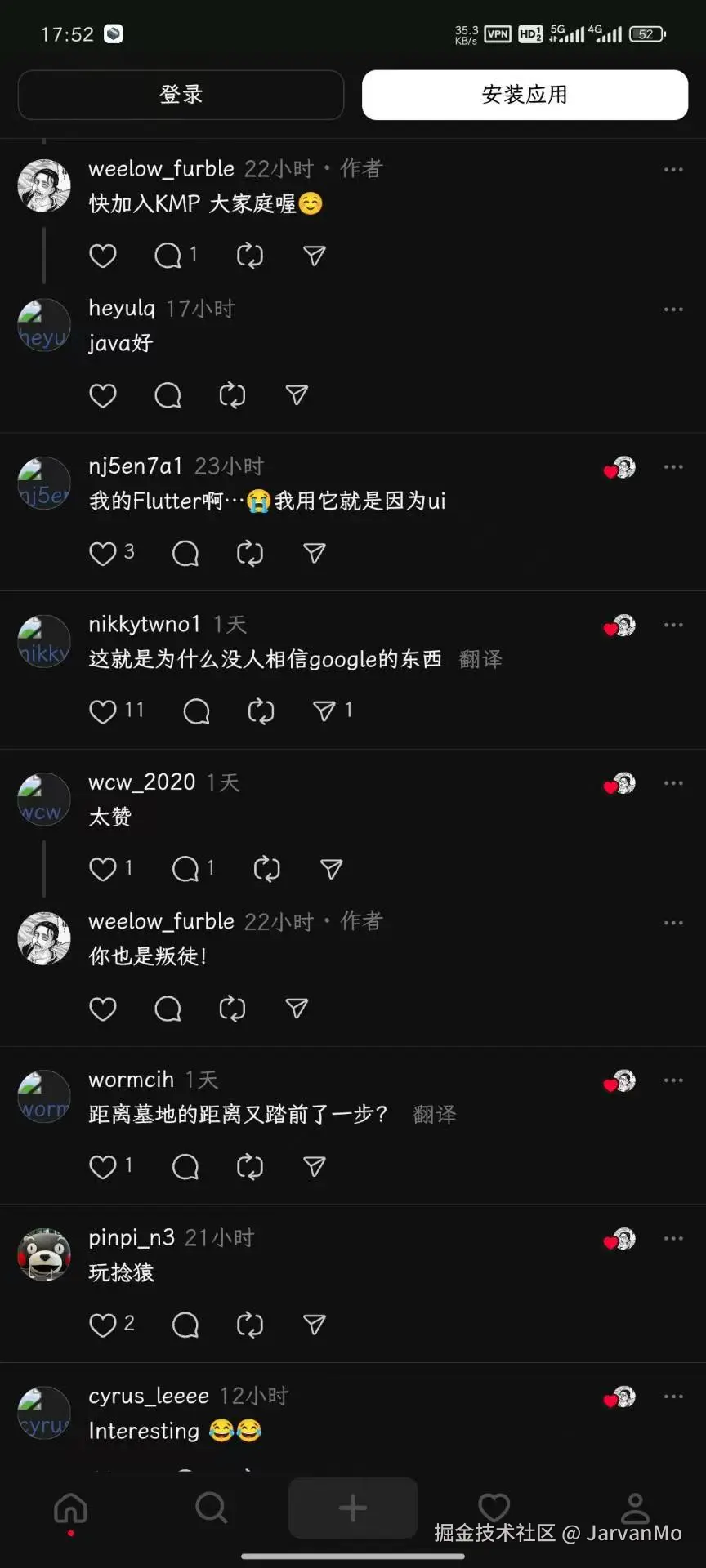Screen dimensions: 706x1568
Task: View the author-liked heart badge on wormcih's comment
Action: pos(615,1080)
